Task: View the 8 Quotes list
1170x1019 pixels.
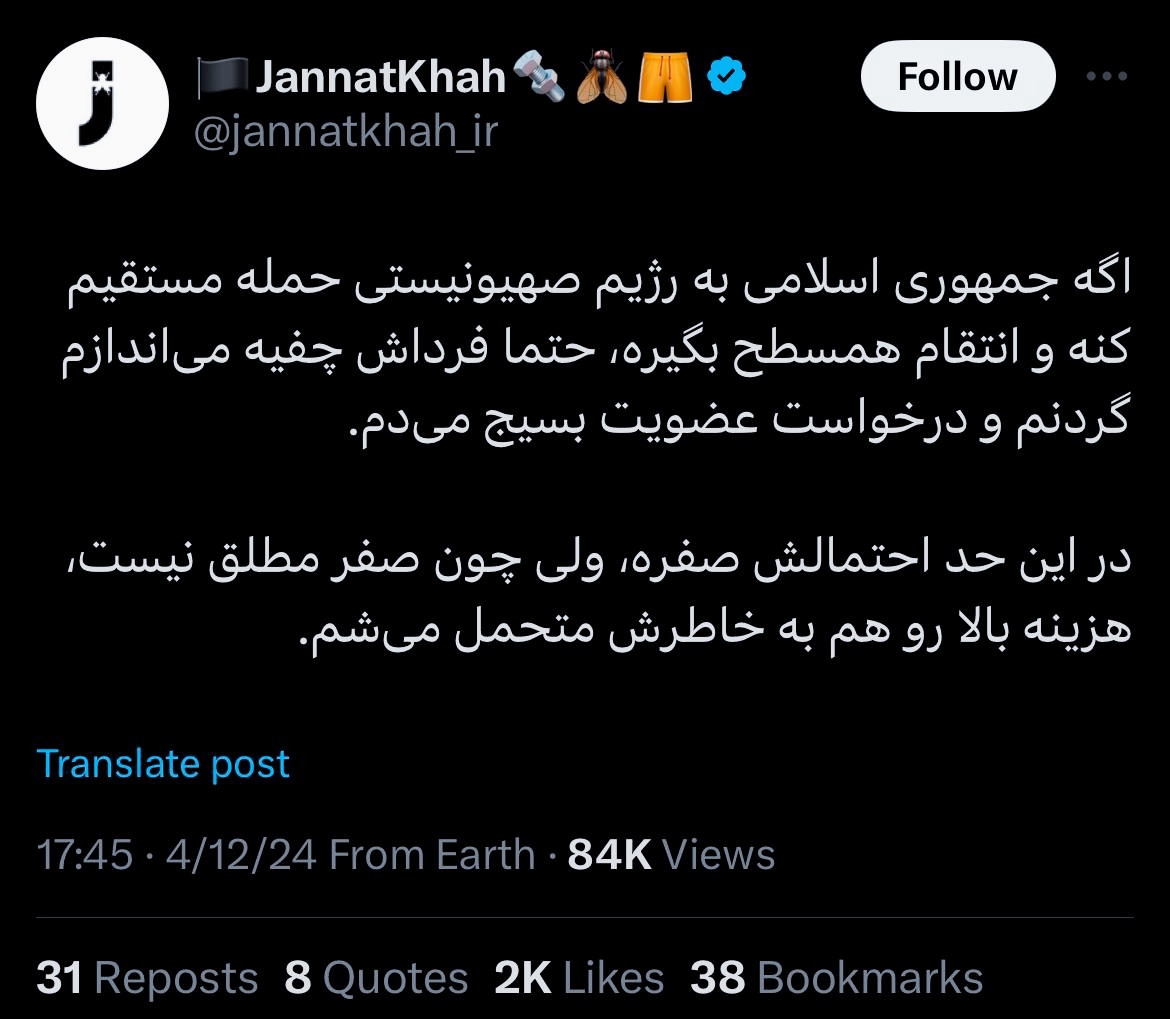Action: tap(376, 977)
